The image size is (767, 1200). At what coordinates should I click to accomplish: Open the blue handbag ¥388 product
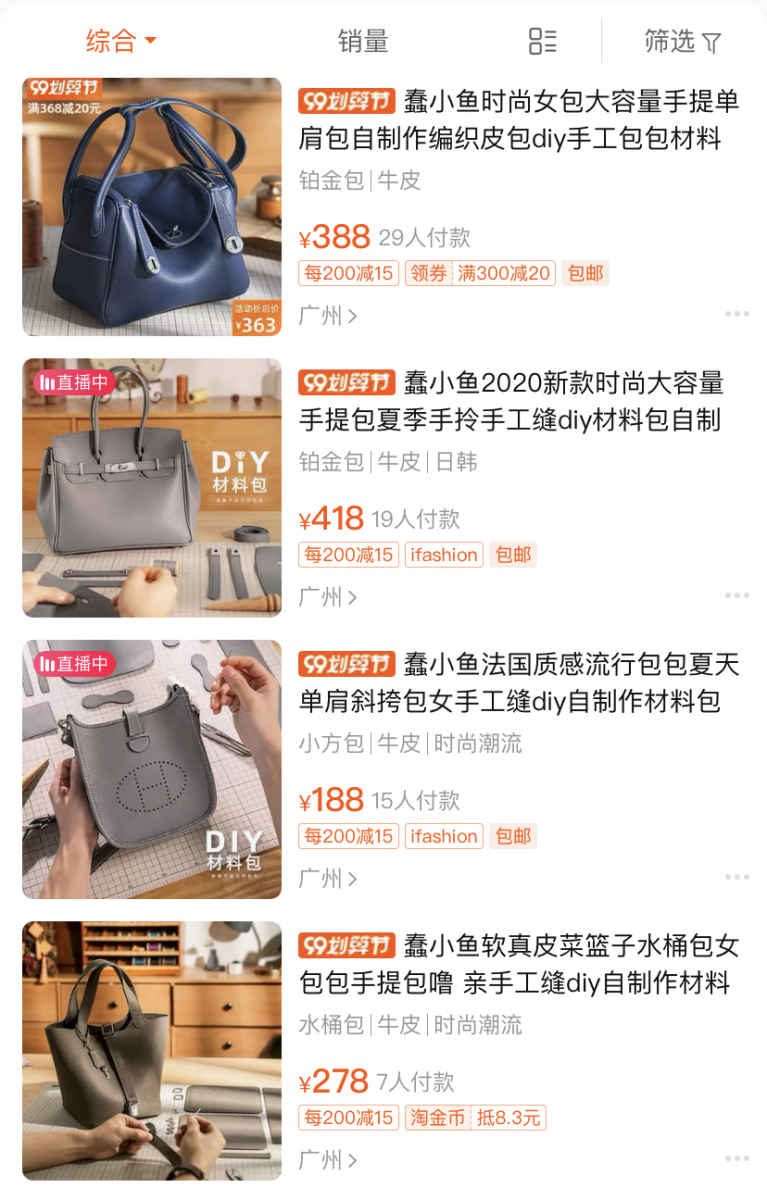tap(152, 207)
